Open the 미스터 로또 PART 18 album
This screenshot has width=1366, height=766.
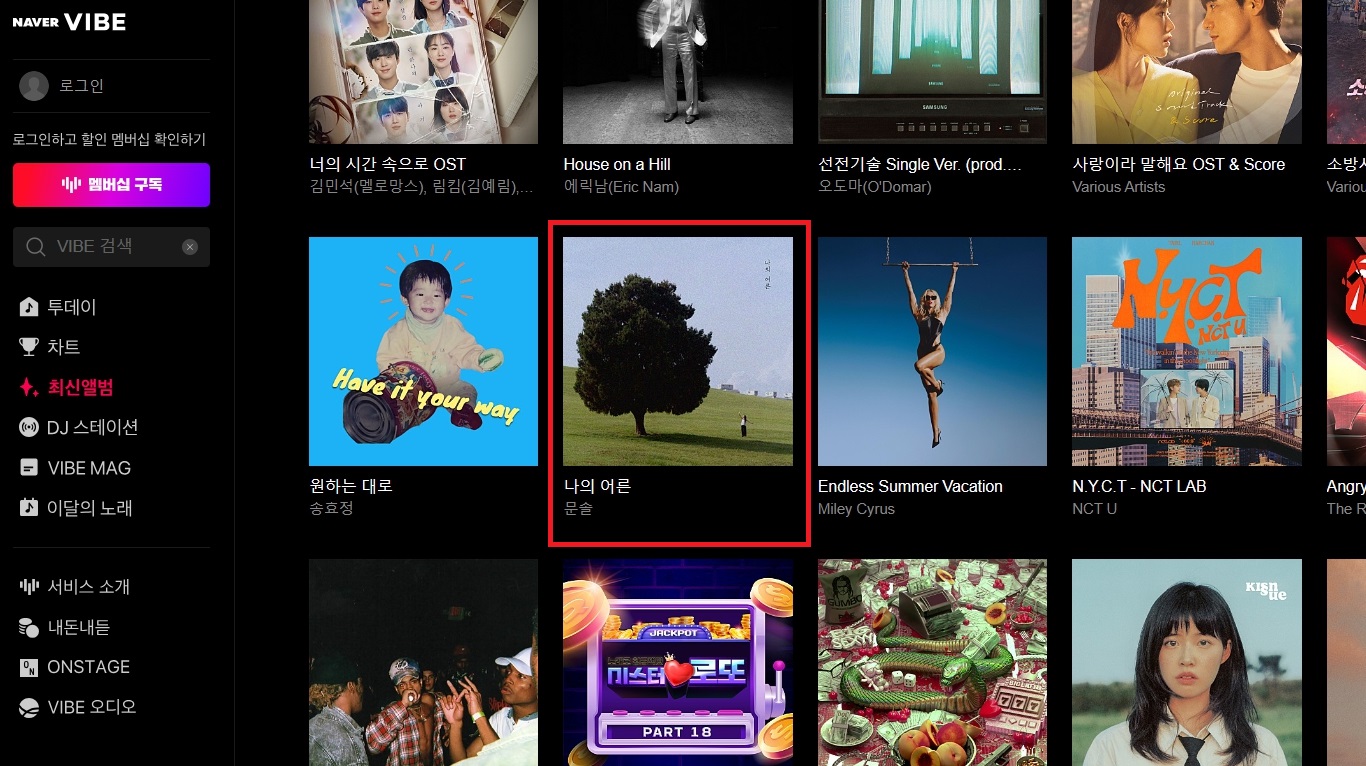(x=678, y=662)
